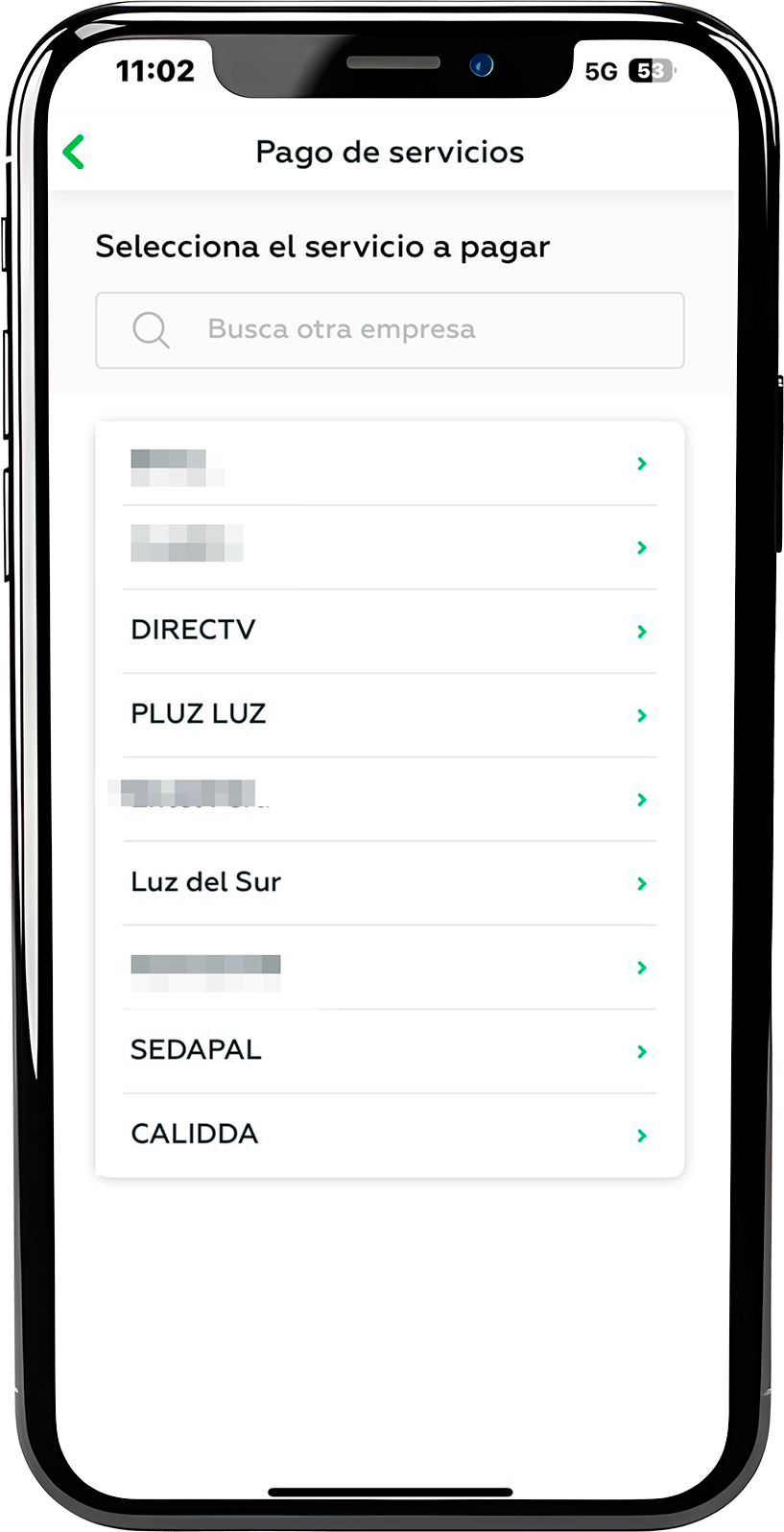Tap the Busca otra empresa search field
The image size is (784, 1532).
(x=390, y=330)
